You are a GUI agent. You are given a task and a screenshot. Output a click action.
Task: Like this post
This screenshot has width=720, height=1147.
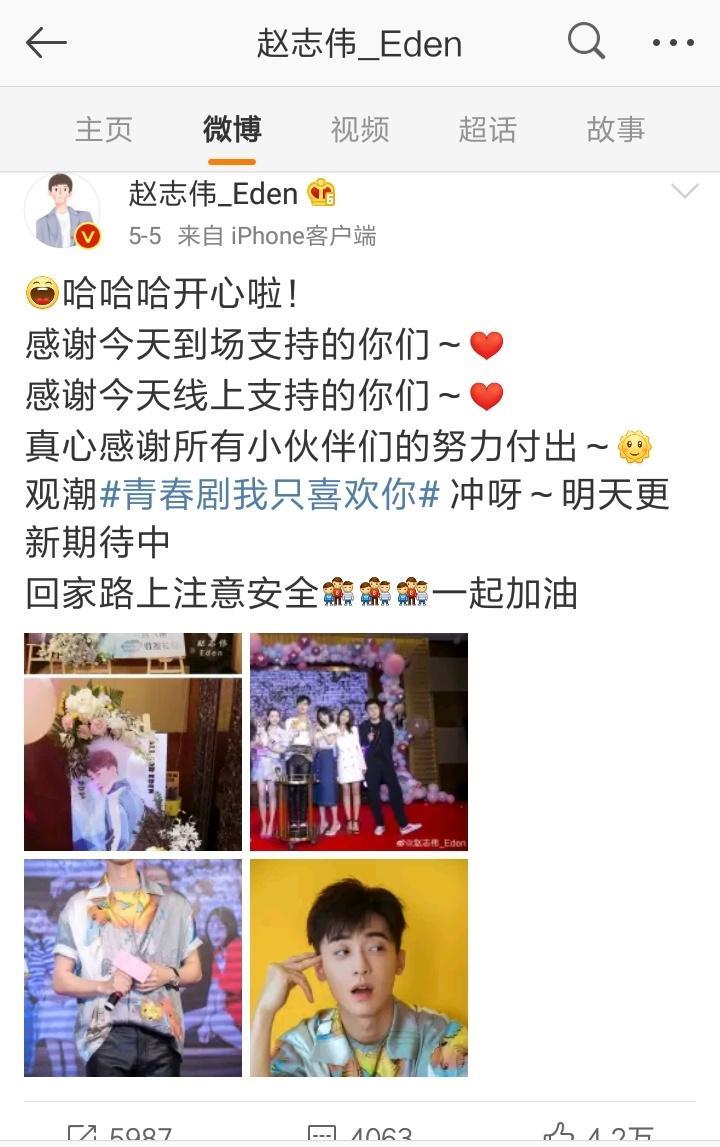click(600, 1136)
